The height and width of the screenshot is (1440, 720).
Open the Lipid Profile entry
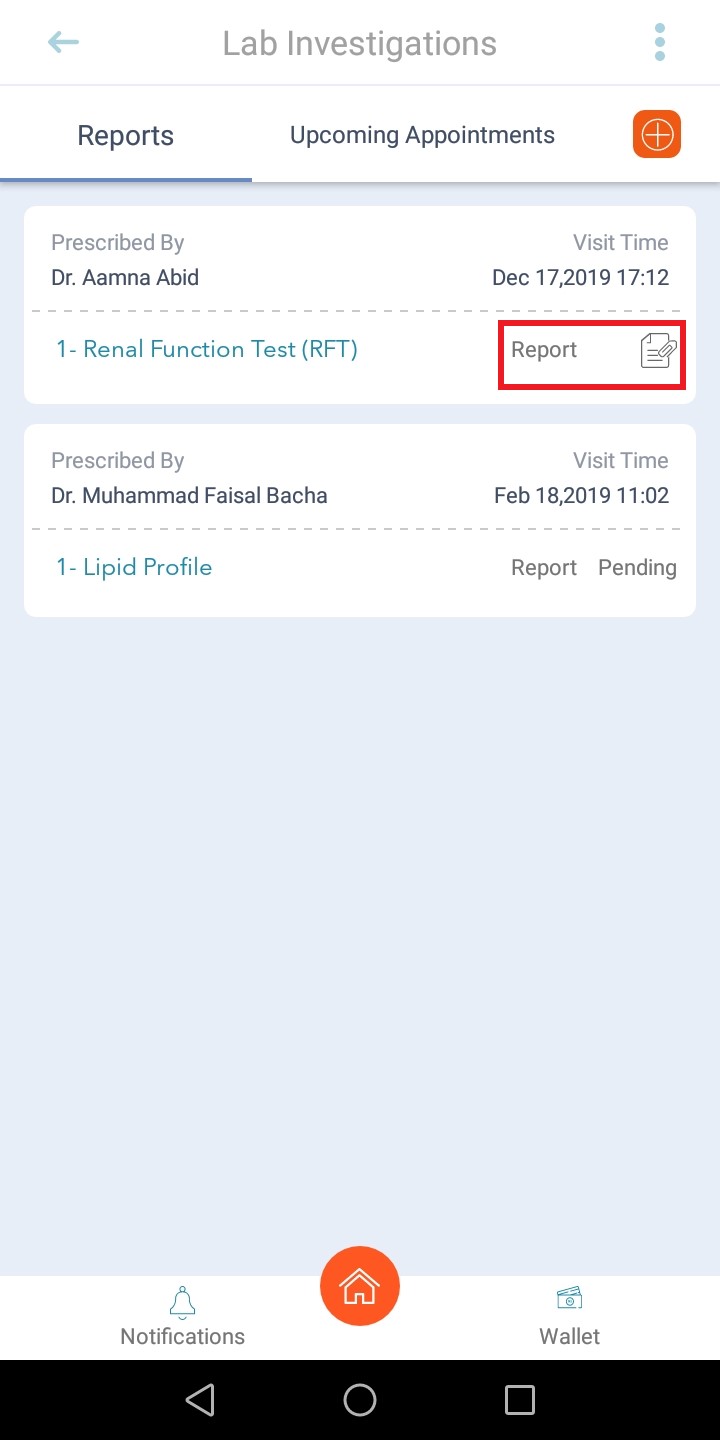134,567
